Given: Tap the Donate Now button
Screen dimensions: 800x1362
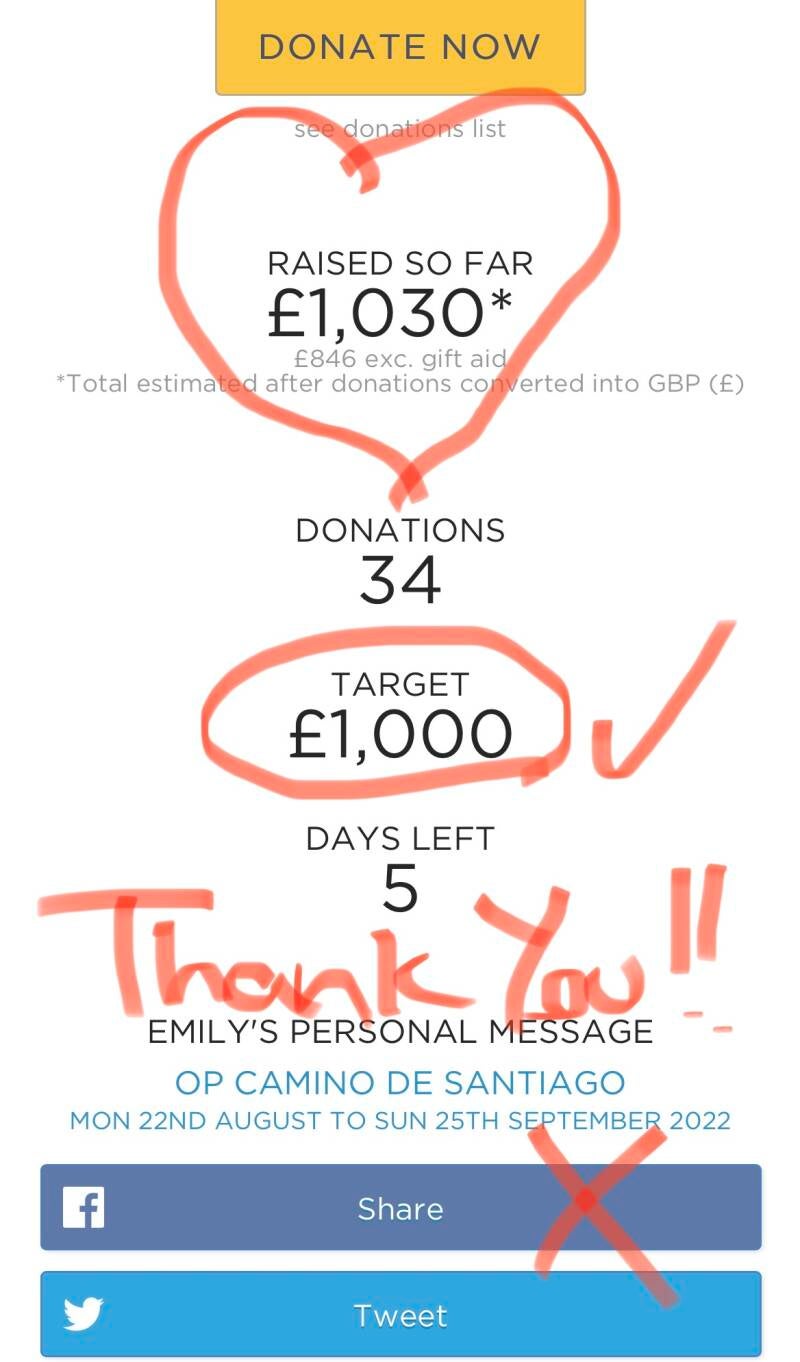Looking at the screenshot, I should point(400,46).
